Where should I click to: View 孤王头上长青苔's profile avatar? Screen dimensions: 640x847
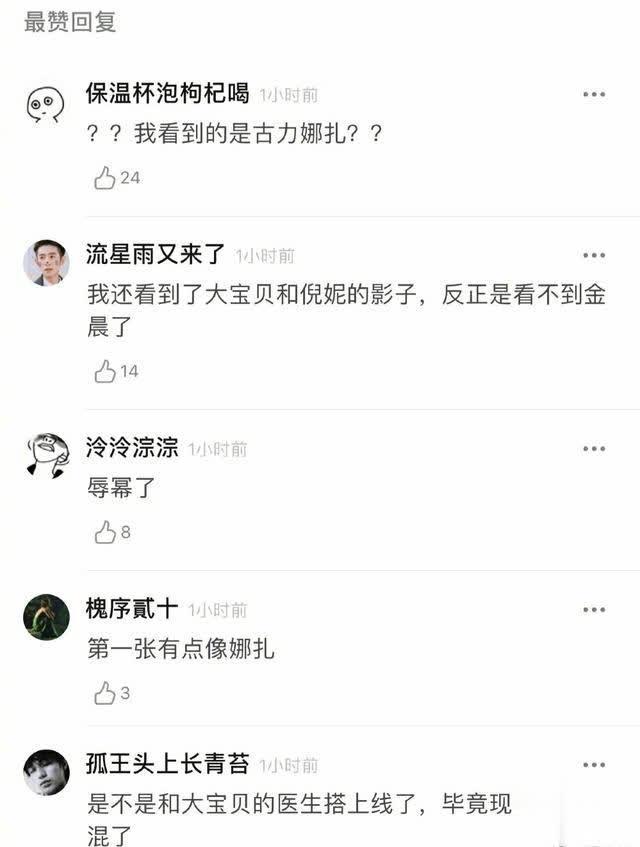[x=46, y=772]
